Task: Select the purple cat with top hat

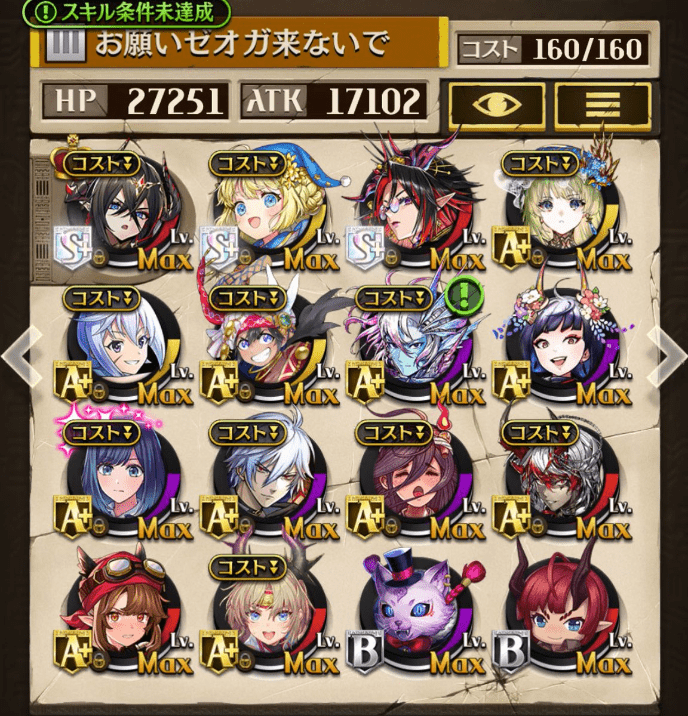Action: click(x=412, y=615)
